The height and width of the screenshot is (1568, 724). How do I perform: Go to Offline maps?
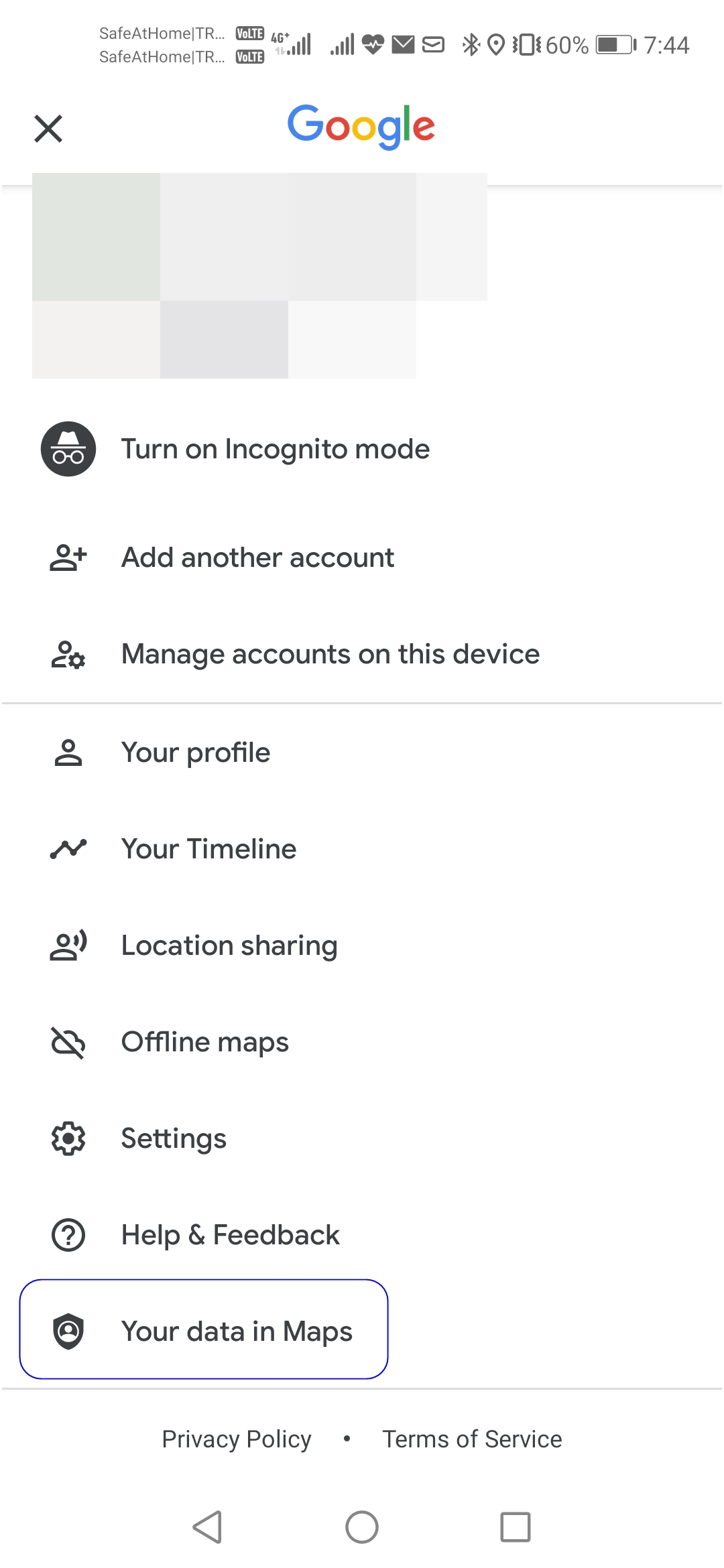(x=362, y=1042)
